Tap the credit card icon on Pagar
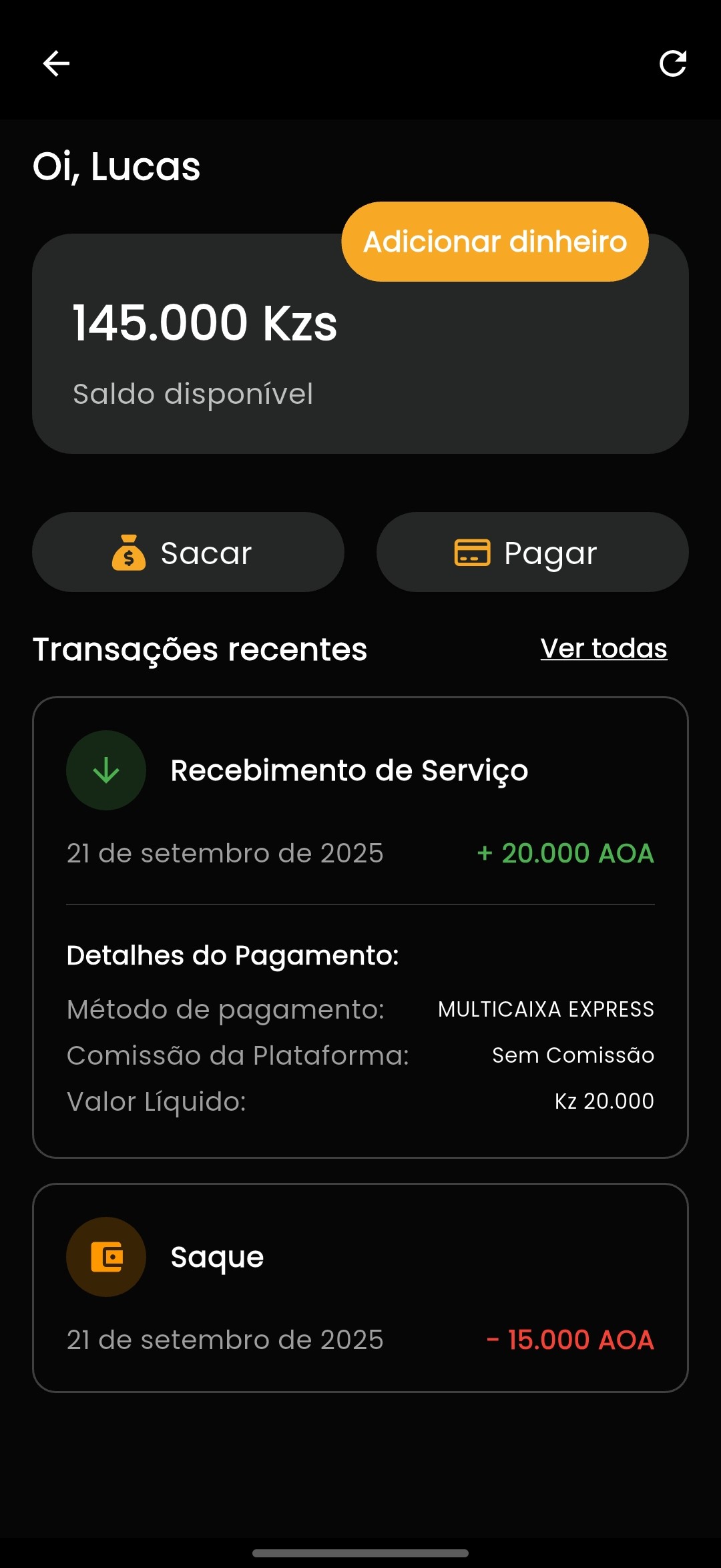721x1568 pixels. pos(472,552)
